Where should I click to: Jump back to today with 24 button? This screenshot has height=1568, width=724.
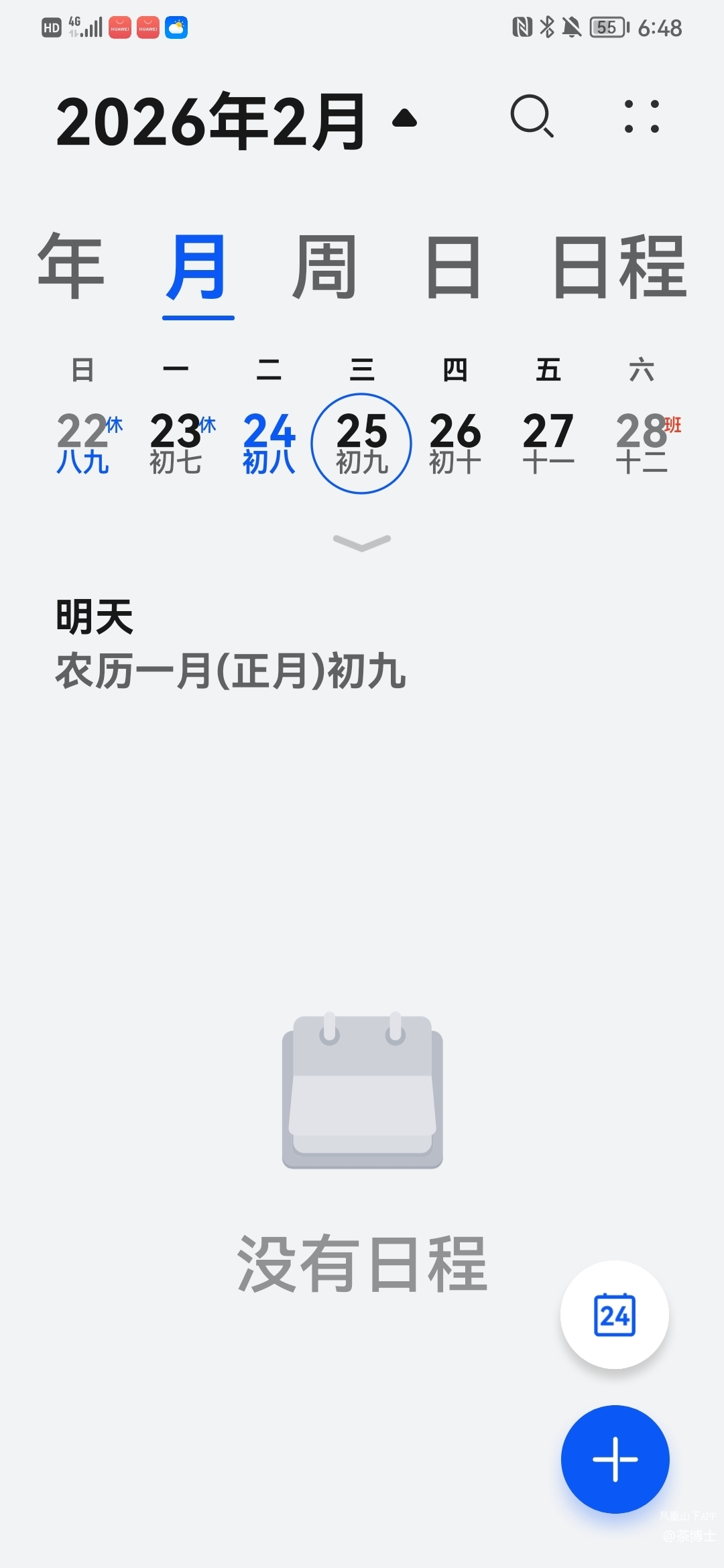(615, 1314)
